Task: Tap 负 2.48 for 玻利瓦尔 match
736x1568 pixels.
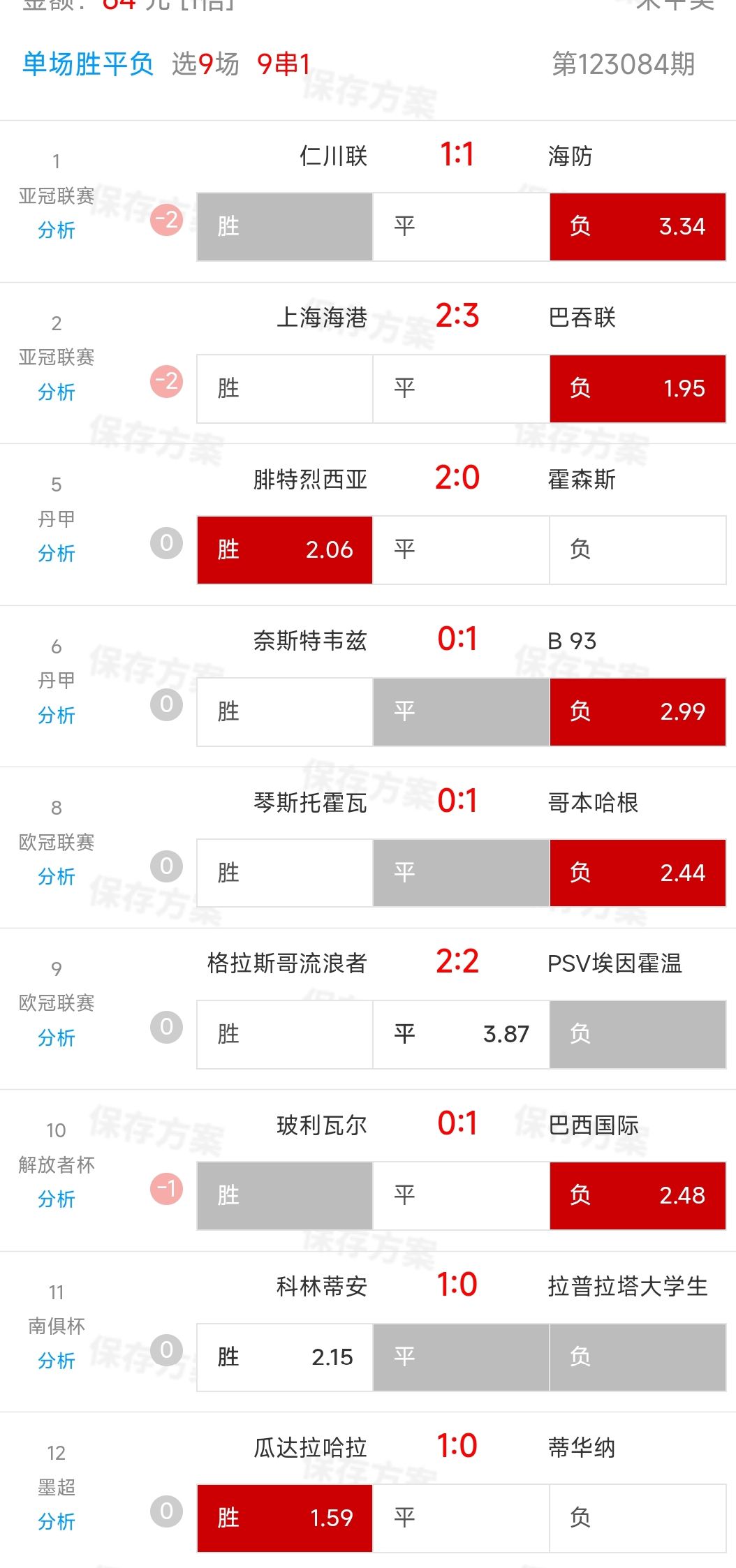Action: 637,1195
